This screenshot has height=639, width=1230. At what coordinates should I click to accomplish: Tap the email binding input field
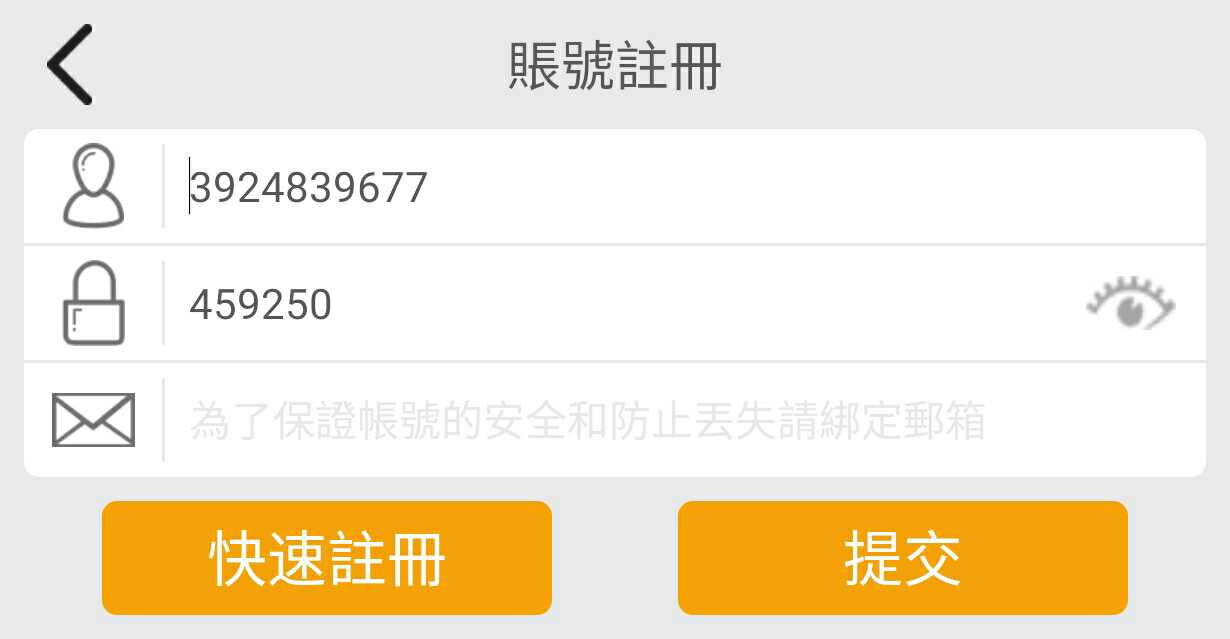(680, 421)
